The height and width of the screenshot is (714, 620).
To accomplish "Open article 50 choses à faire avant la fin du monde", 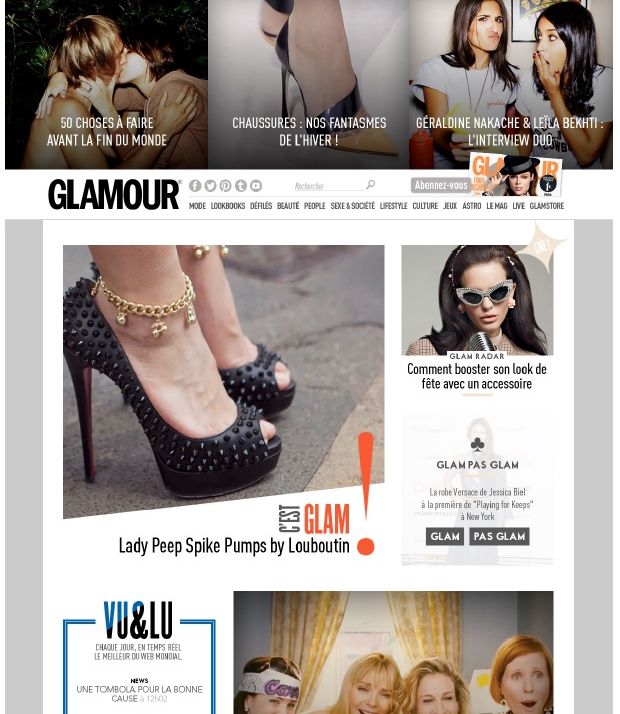I will pos(106,131).
